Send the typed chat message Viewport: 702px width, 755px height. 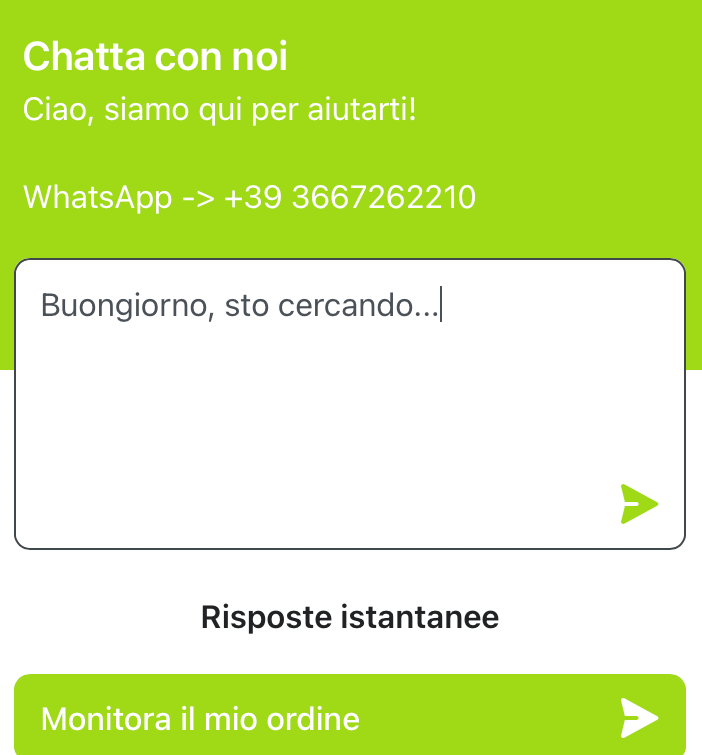pos(639,504)
